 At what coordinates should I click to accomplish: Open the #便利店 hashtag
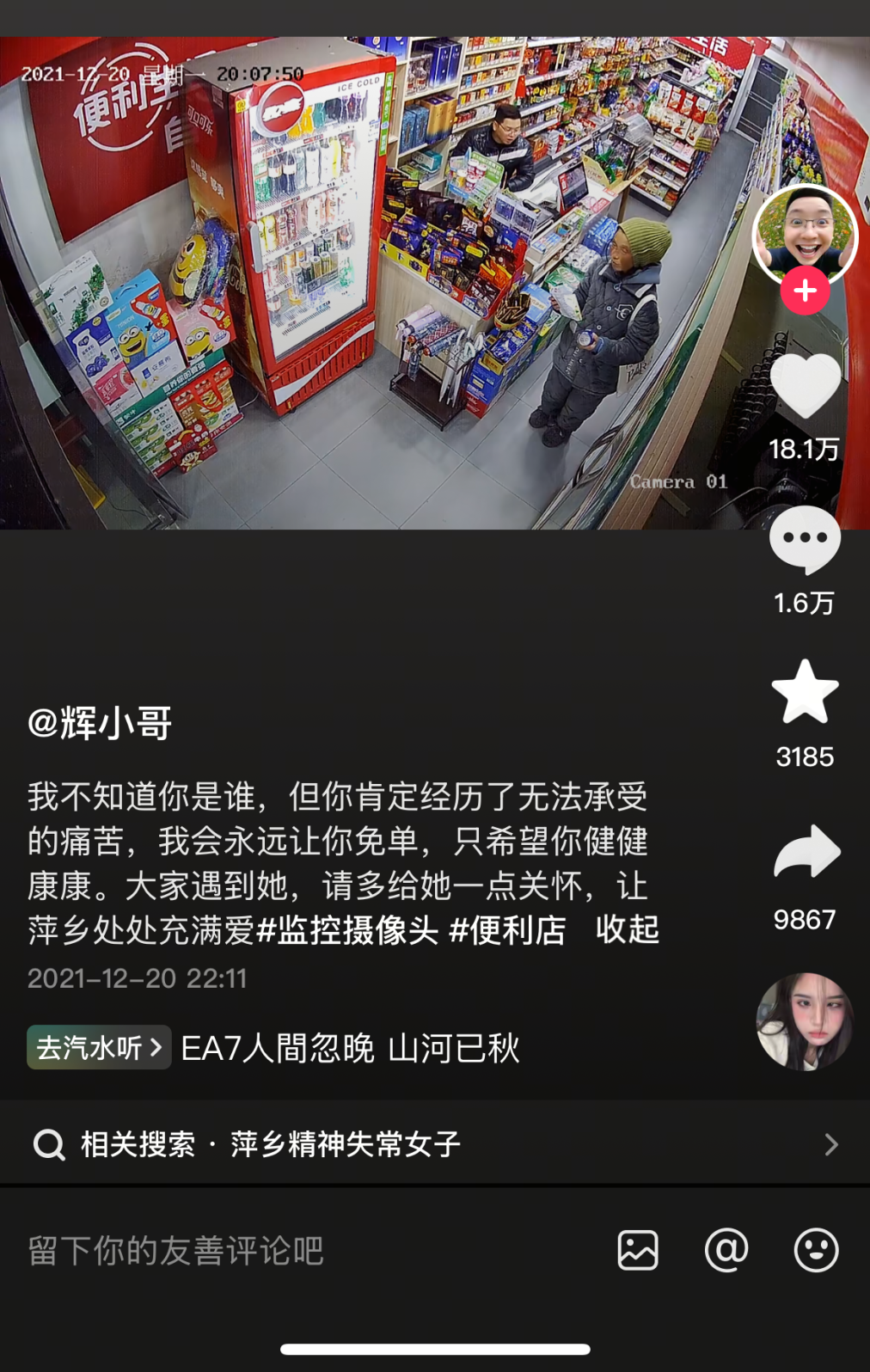[x=507, y=930]
